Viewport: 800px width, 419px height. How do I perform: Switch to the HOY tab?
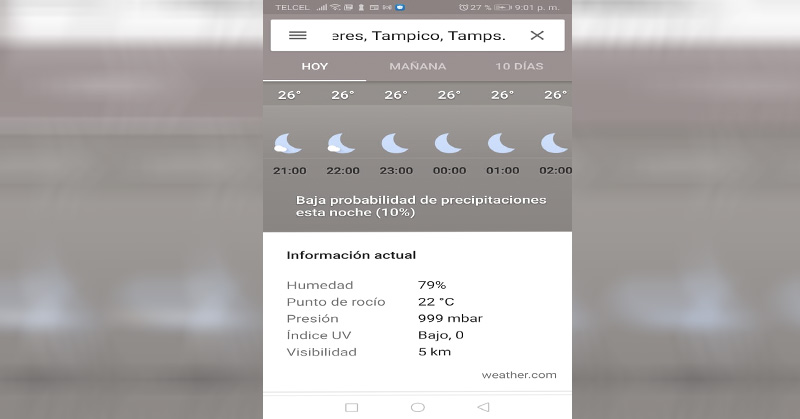(x=314, y=67)
